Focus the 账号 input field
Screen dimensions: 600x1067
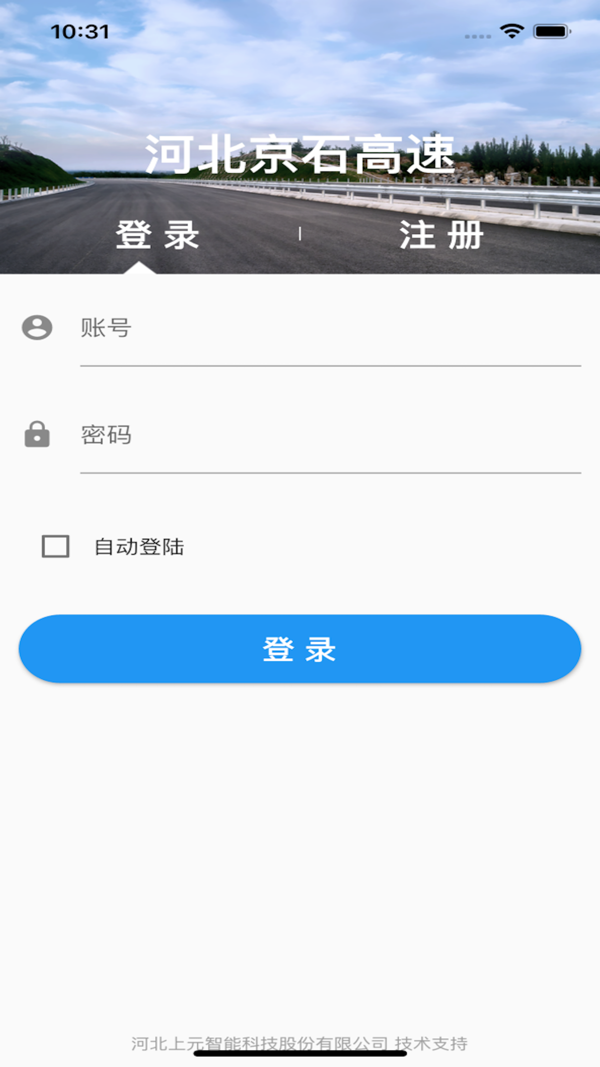(330, 329)
